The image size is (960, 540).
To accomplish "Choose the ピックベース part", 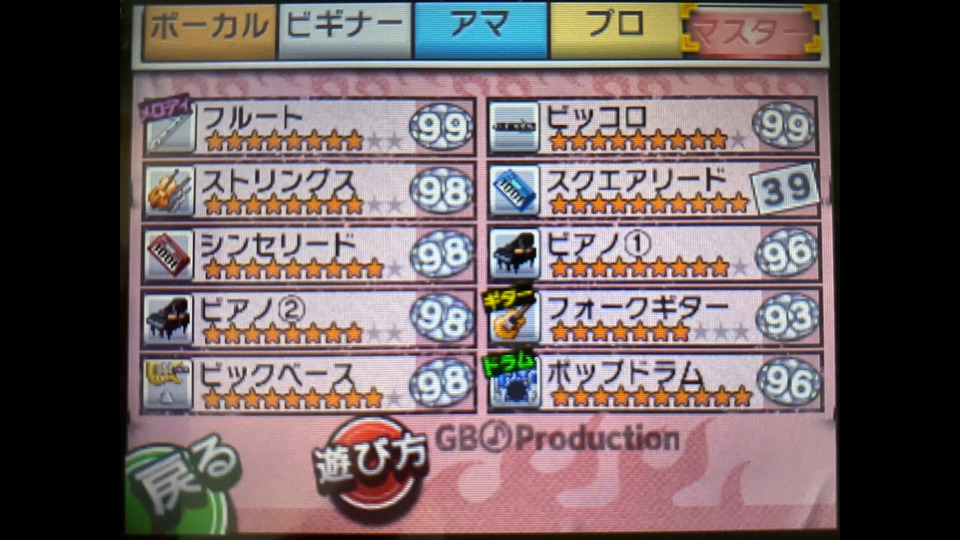I will 308,382.
